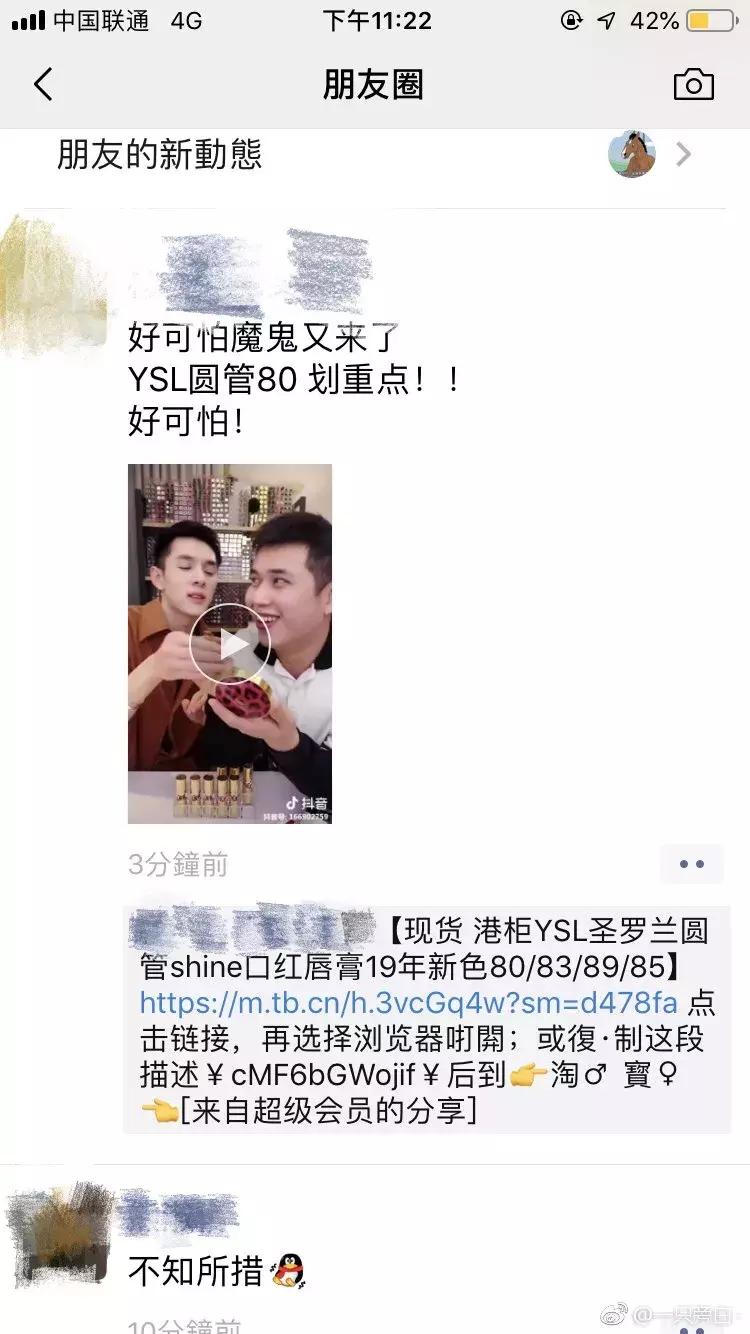Expand 朋友的新動態 via the right chevron
This screenshot has height=1334, width=750.
(683, 155)
